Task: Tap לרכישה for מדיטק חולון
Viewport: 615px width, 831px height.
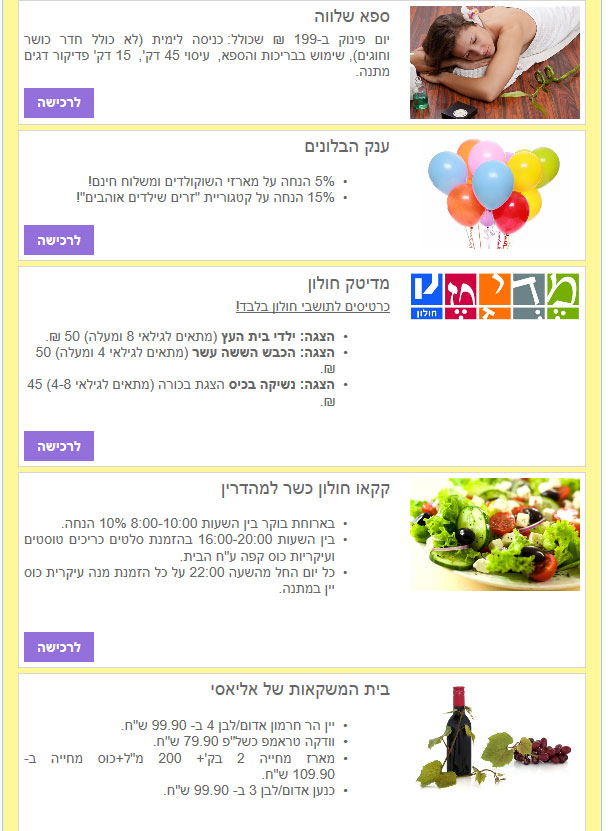Action: pos(59,446)
